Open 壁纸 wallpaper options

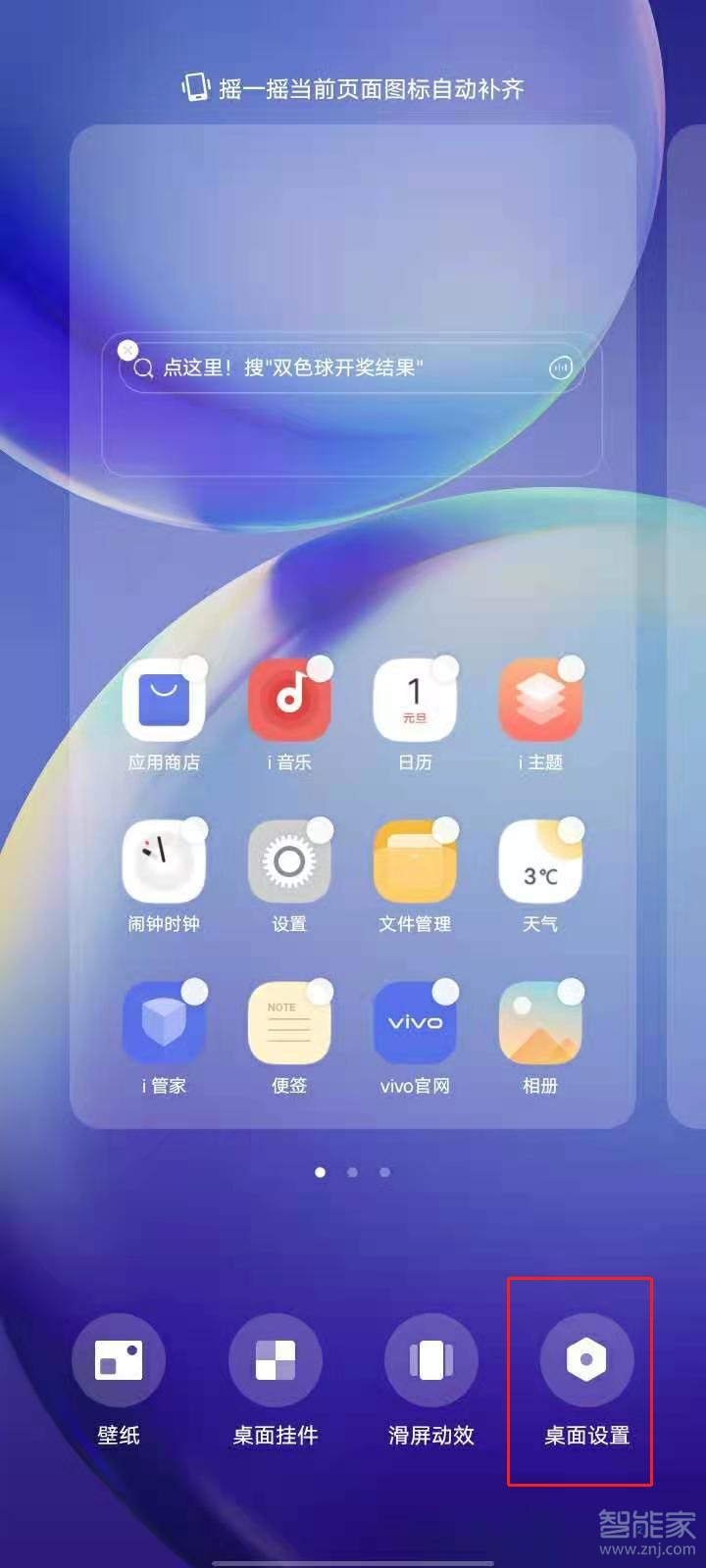[119, 1360]
